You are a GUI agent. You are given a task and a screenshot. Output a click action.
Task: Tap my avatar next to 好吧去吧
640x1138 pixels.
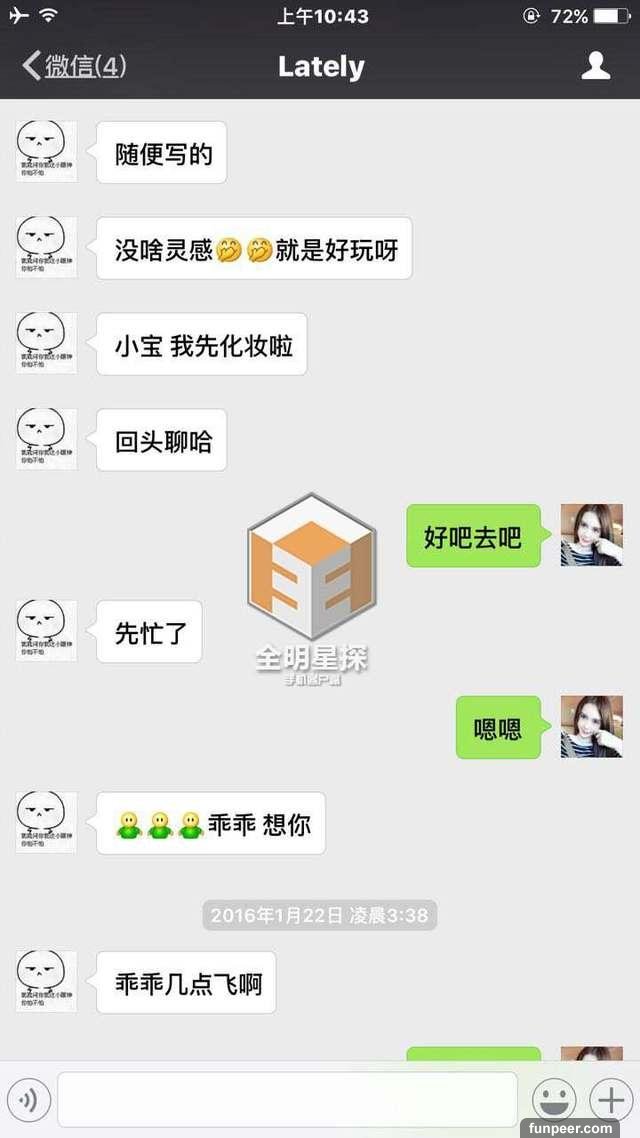click(x=591, y=535)
